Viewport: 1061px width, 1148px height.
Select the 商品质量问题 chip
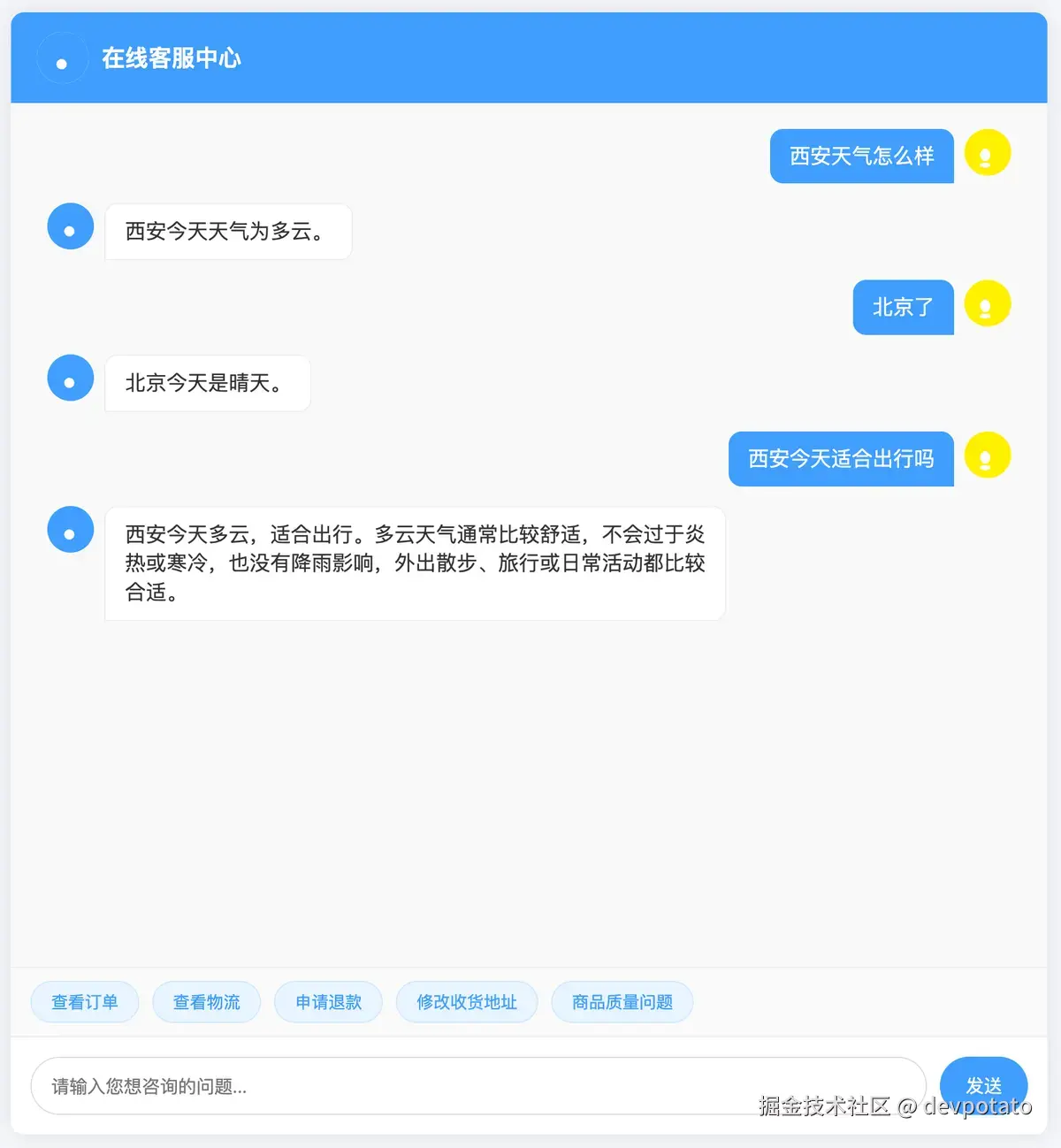click(622, 1002)
